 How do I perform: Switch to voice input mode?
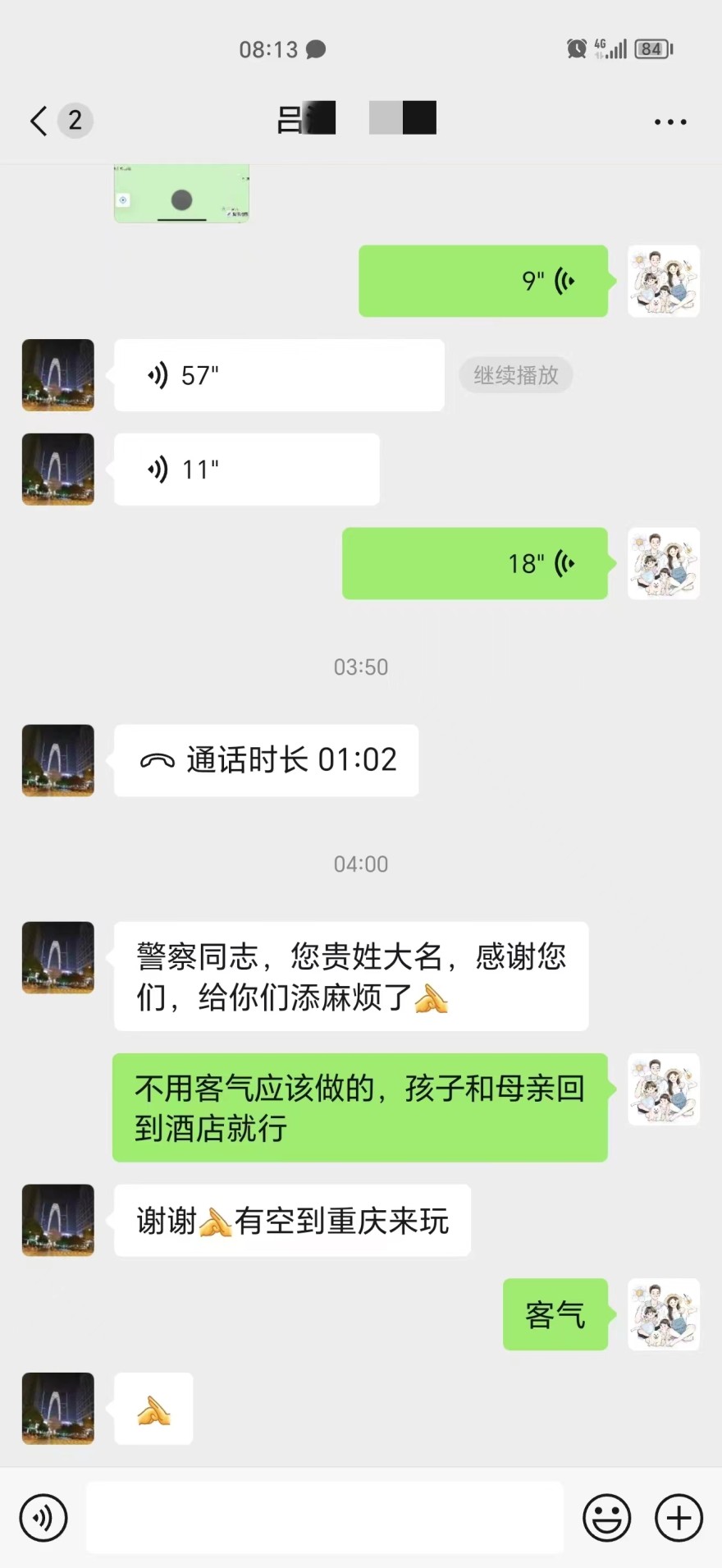43,1517
